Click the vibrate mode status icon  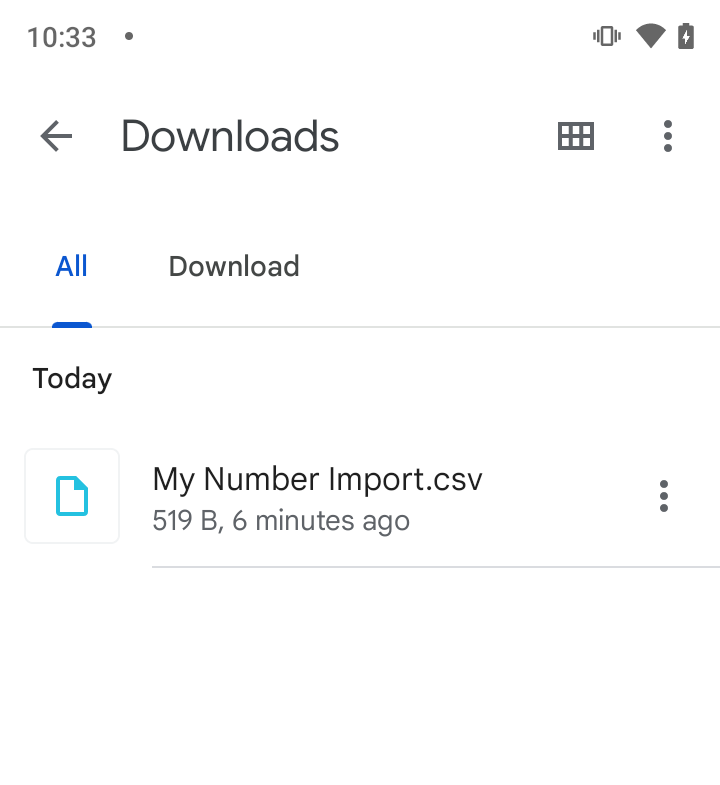pos(607,36)
